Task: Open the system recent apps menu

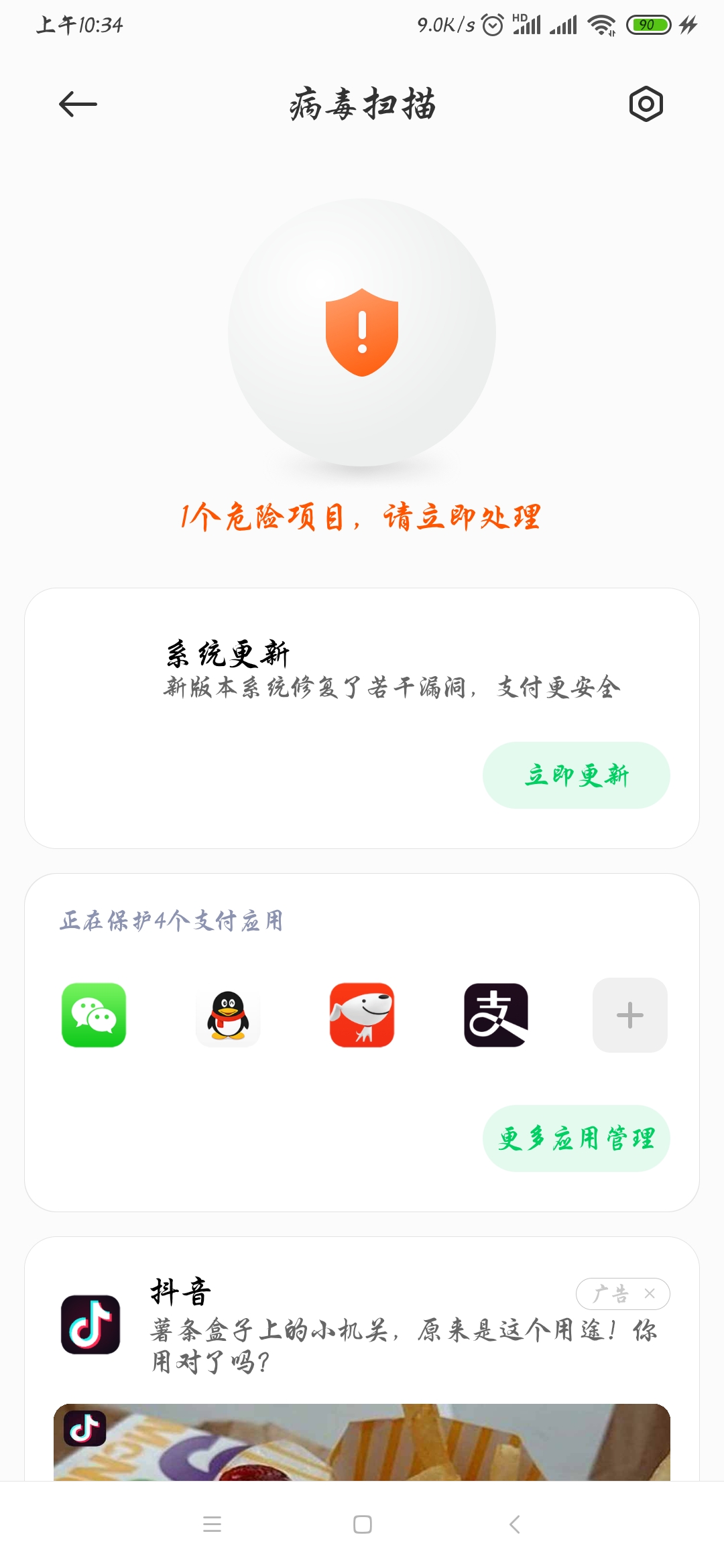Action: click(x=212, y=1524)
